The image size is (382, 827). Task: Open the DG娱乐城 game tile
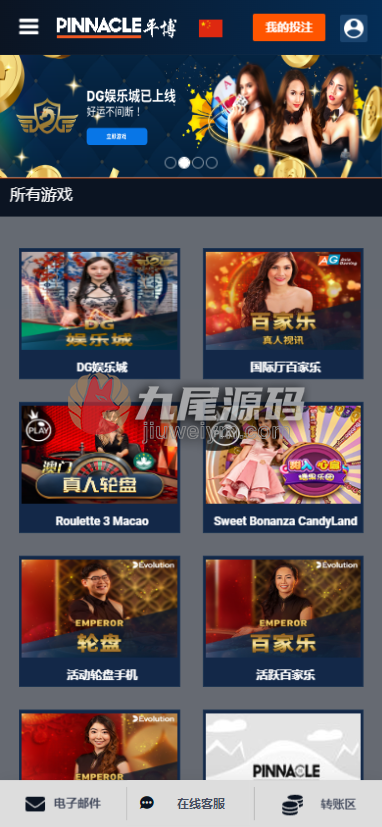tap(100, 314)
